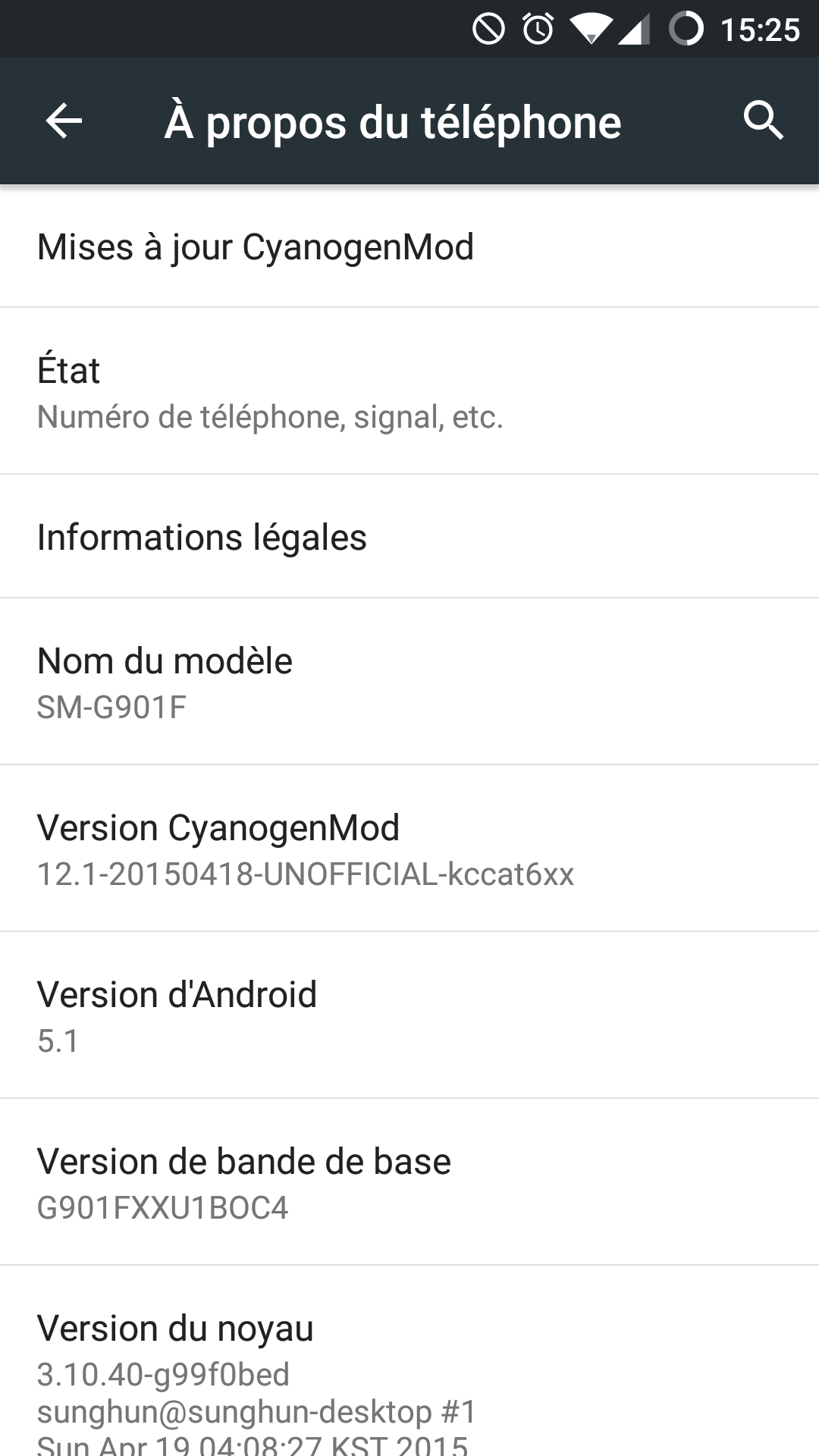Click the back arrow in title bar
This screenshot has width=819, height=1456.
coord(63,121)
